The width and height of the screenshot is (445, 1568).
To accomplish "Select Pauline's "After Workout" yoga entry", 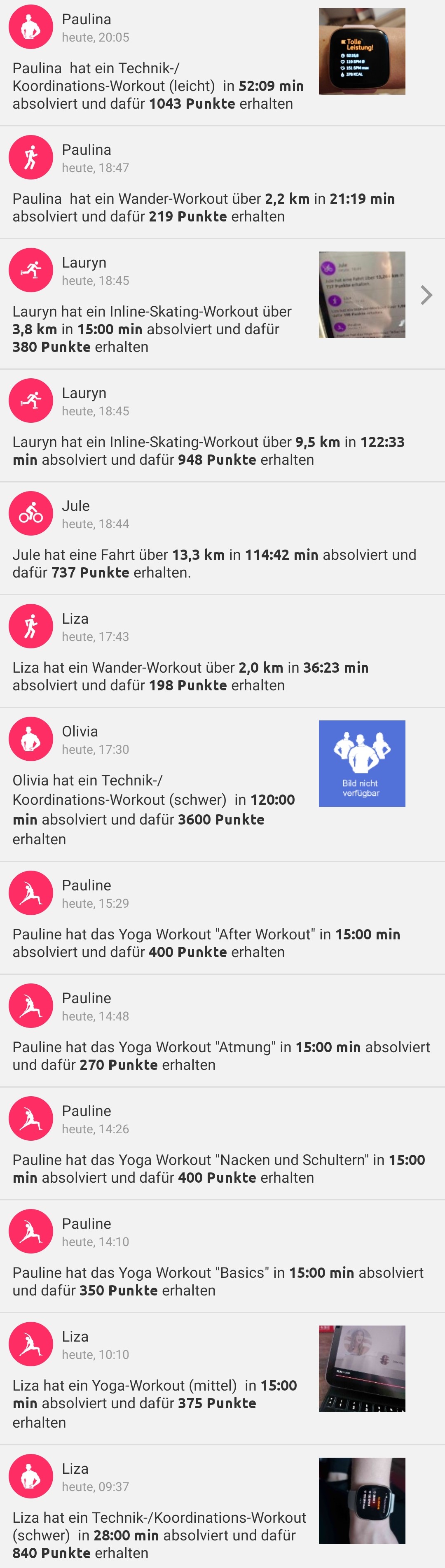I will [222, 918].
